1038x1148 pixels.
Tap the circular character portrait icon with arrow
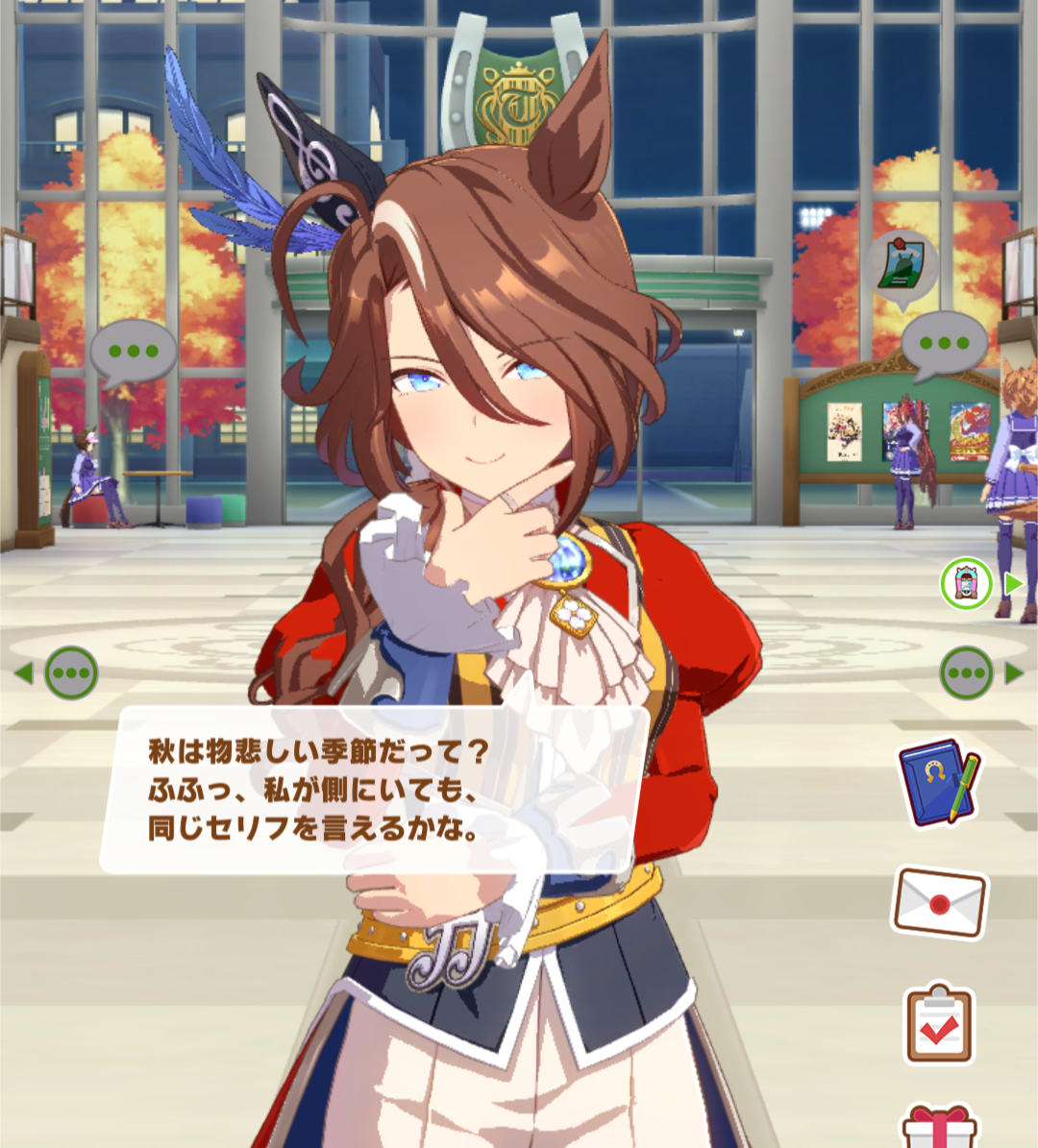967,583
